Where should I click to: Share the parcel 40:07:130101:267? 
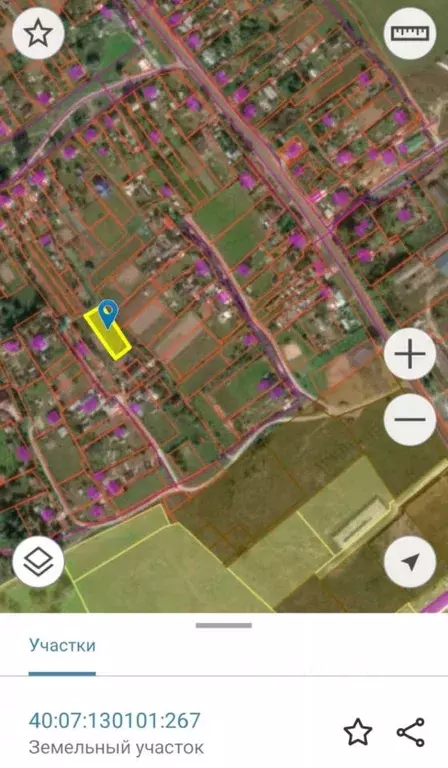coord(411,732)
